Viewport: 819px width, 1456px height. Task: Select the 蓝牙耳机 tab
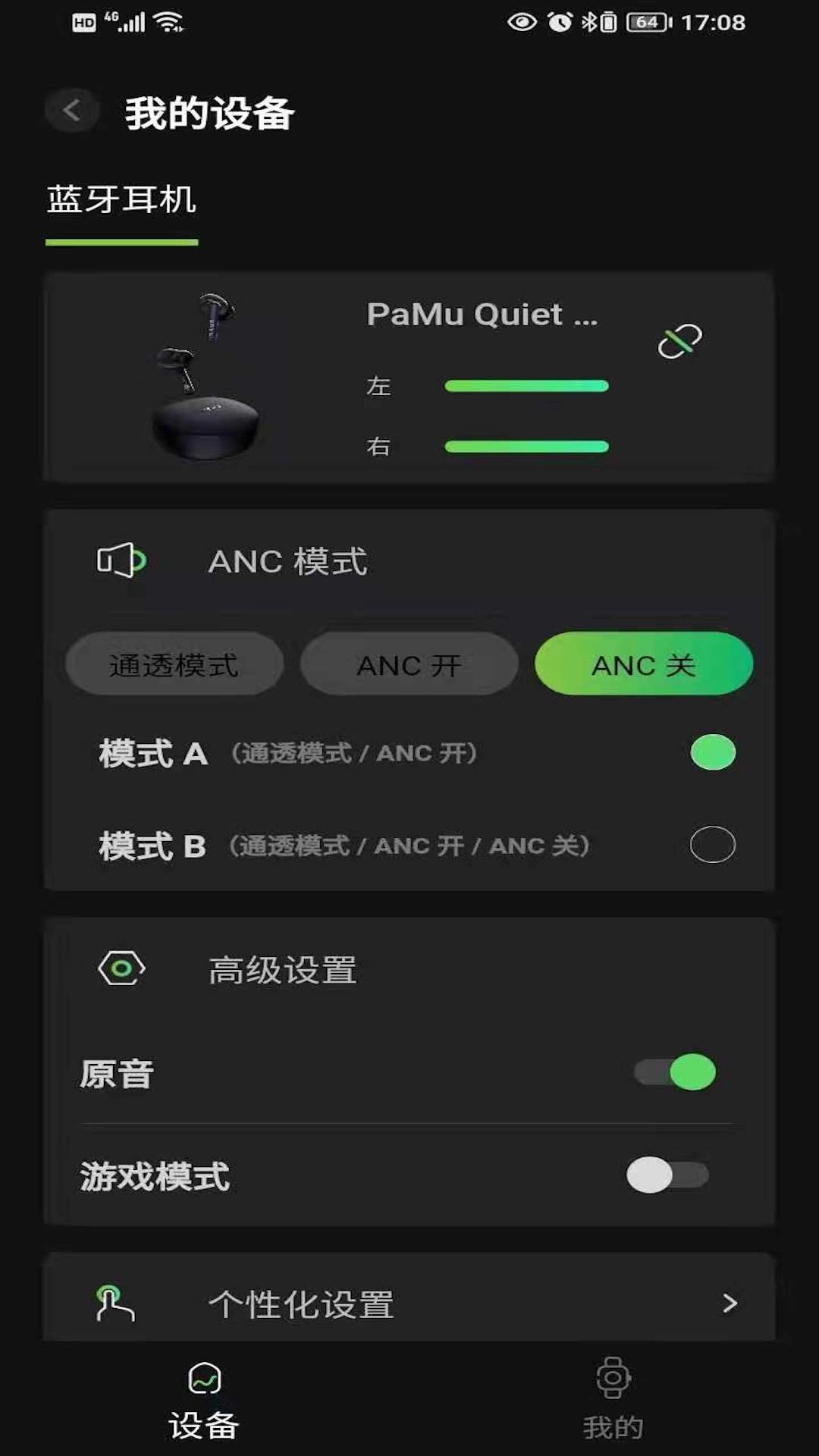[121, 201]
